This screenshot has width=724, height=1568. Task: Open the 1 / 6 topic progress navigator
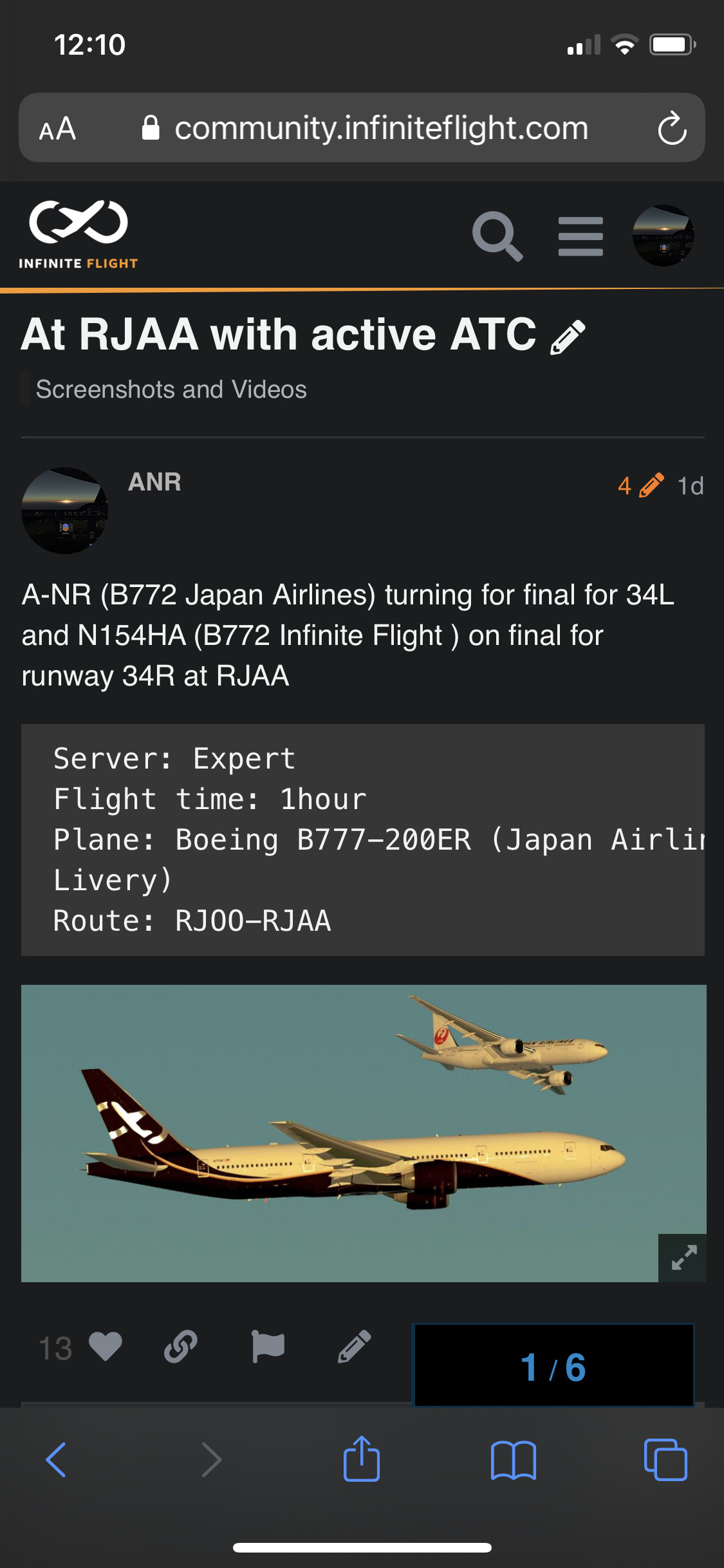553,1367
